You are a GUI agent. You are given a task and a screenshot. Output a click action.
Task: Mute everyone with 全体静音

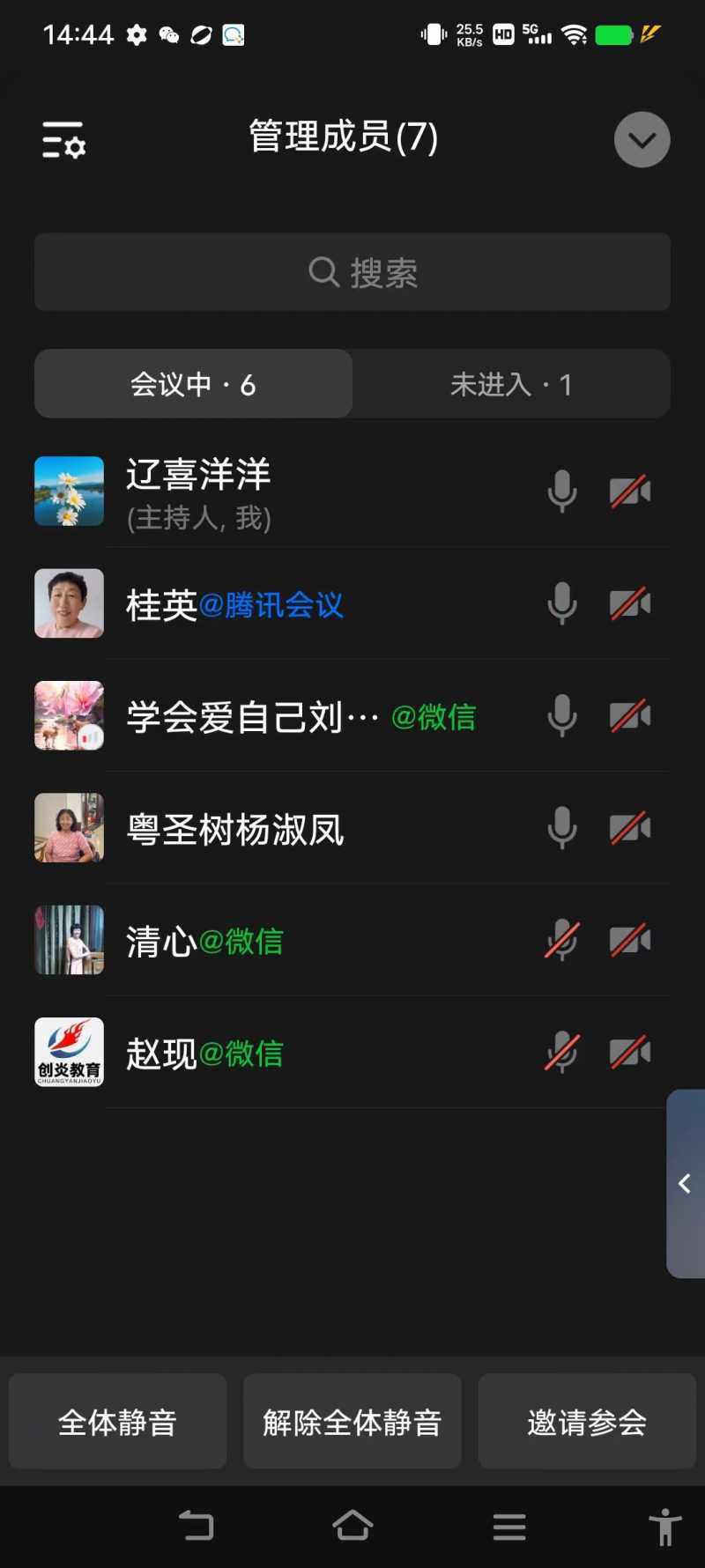(x=117, y=1422)
